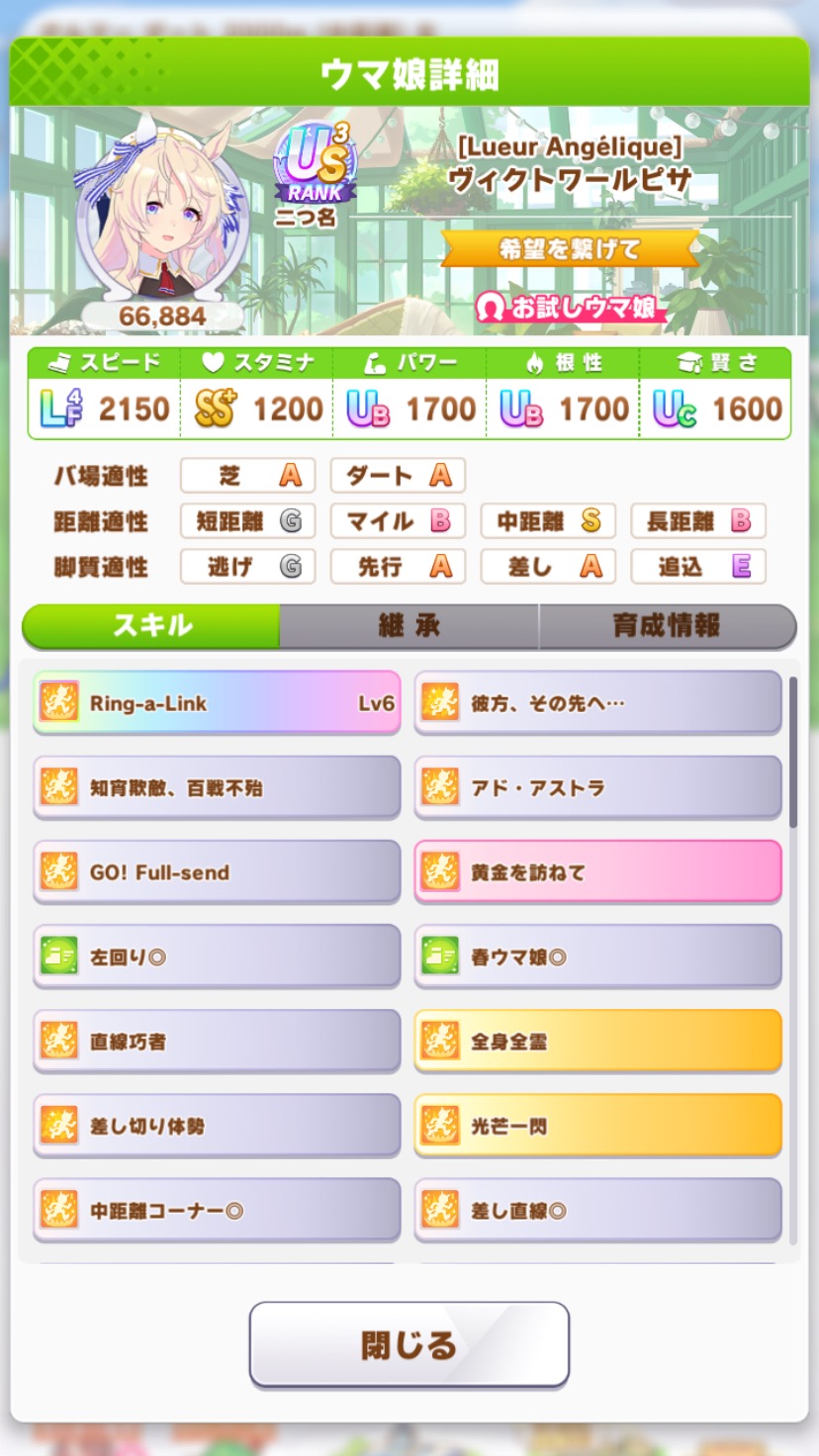Open the Ring-a-Link Lv6 skill details
The height and width of the screenshot is (1456, 819).
click(217, 703)
